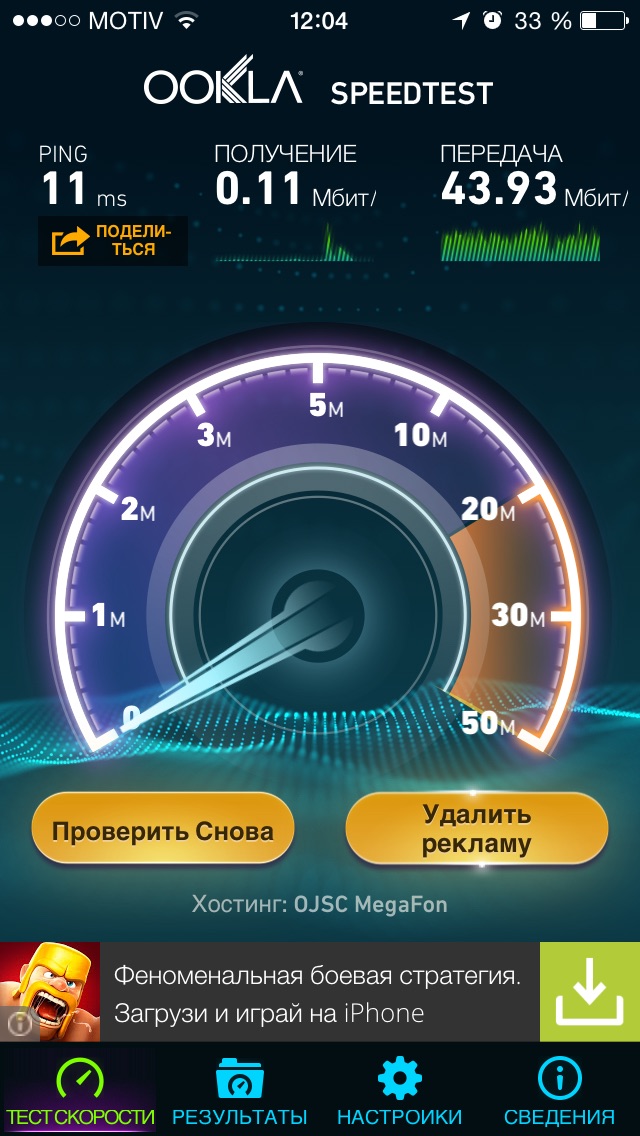The image size is (640, 1136).
Task: Open the Результаты tab
Action: [x=240, y=1092]
